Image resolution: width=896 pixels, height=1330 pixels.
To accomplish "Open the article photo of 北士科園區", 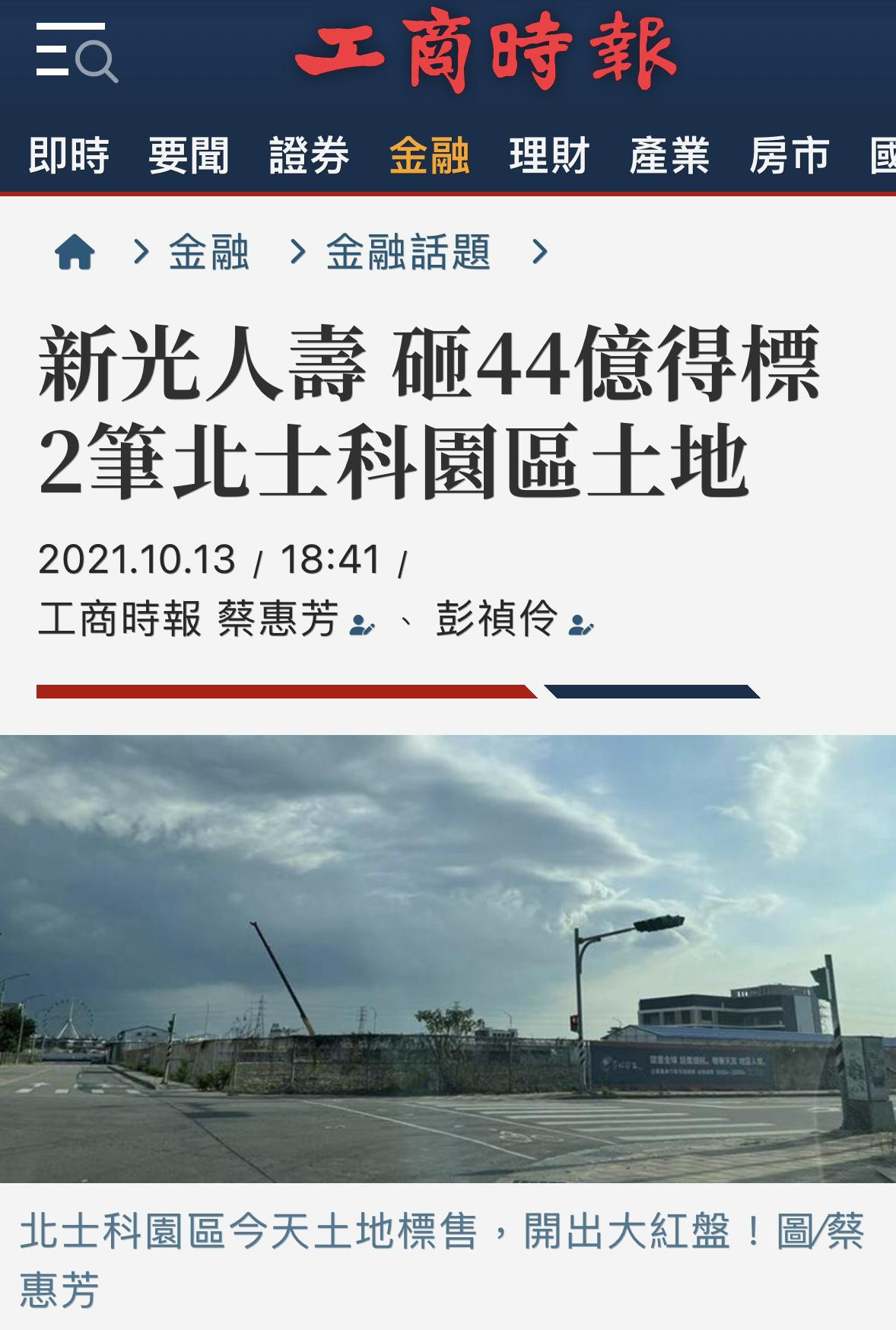I will point(448,958).
